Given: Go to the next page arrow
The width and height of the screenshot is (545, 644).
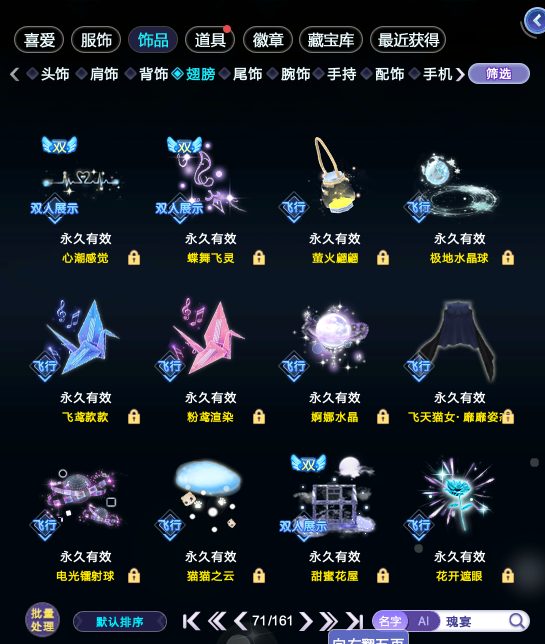Looking at the screenshot, I should point(306,621).
